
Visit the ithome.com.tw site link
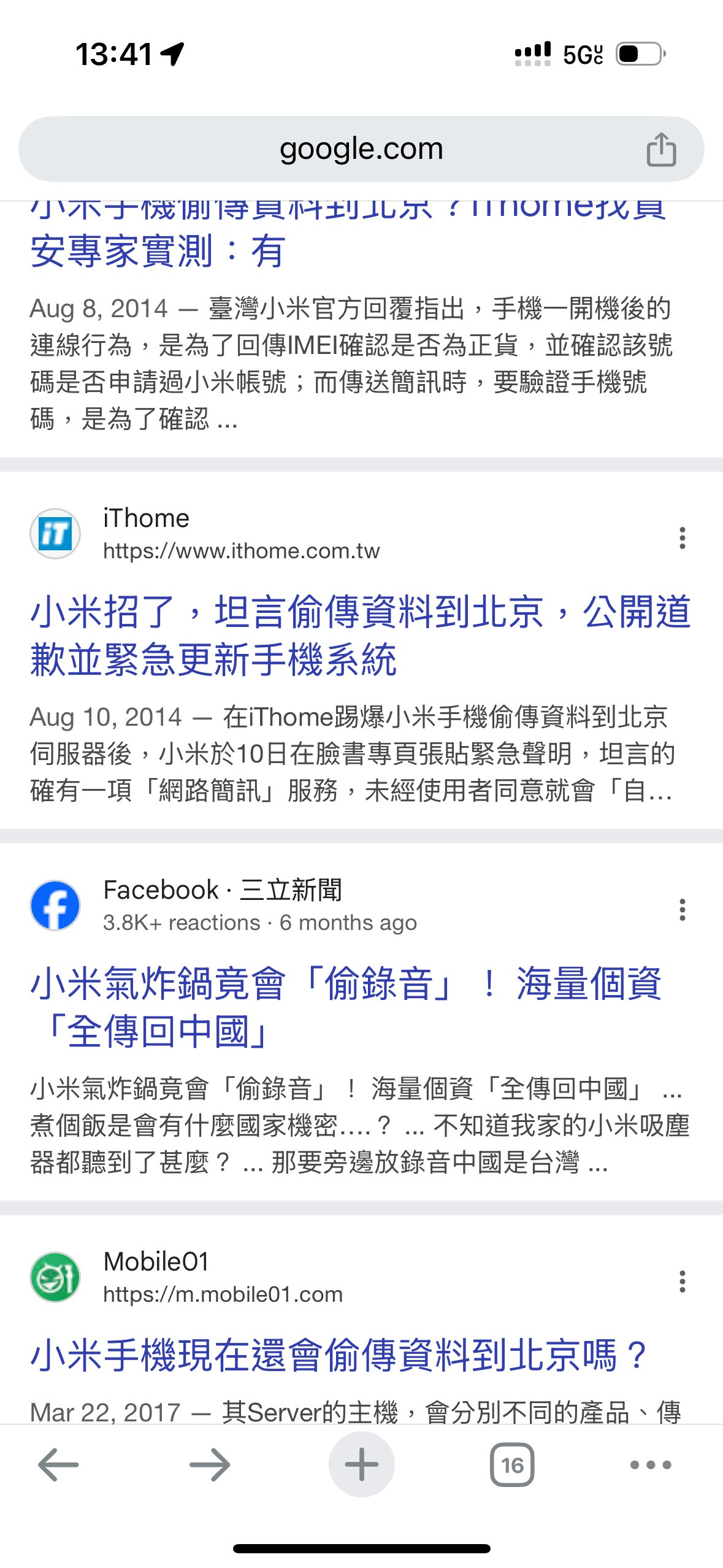click(x=241, y=551)
